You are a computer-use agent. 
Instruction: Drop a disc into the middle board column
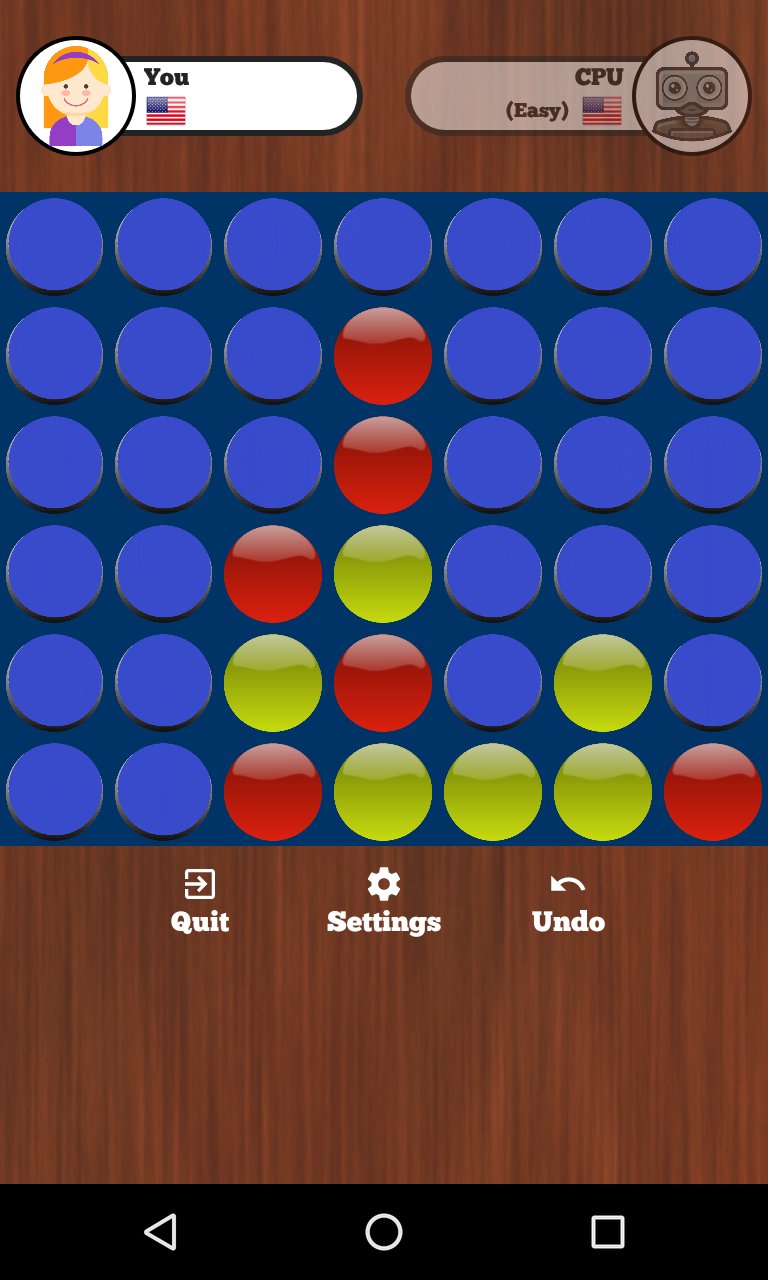[383, 246]
